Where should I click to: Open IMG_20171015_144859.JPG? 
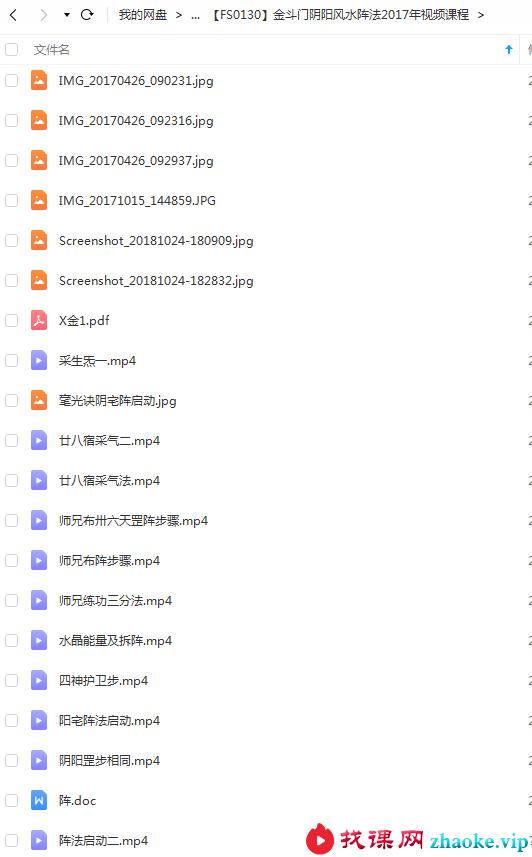tap(137, 201)
